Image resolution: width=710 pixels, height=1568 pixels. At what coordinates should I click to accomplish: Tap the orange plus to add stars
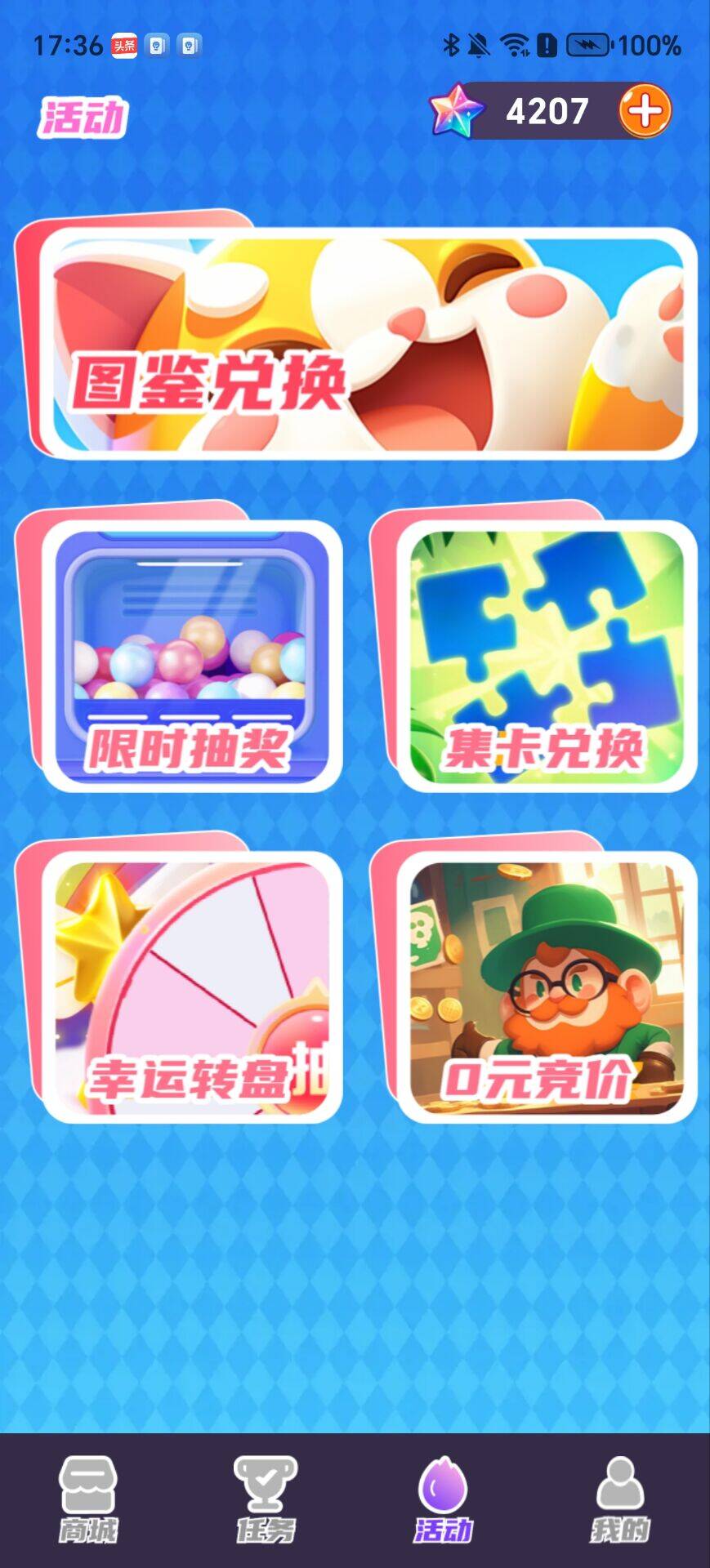645,111
